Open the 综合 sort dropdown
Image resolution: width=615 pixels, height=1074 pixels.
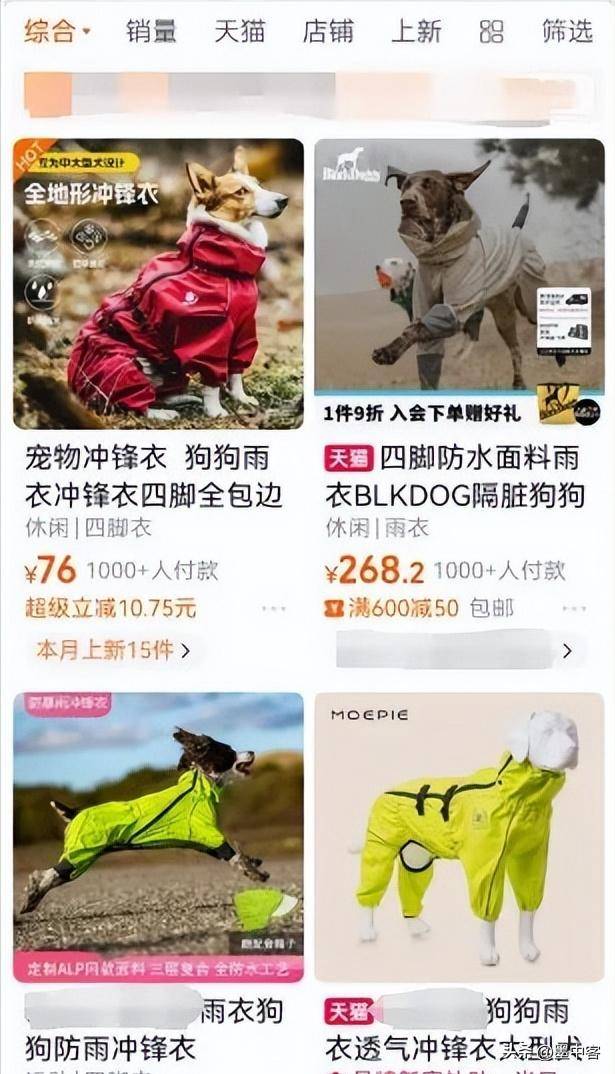[57, 31]
